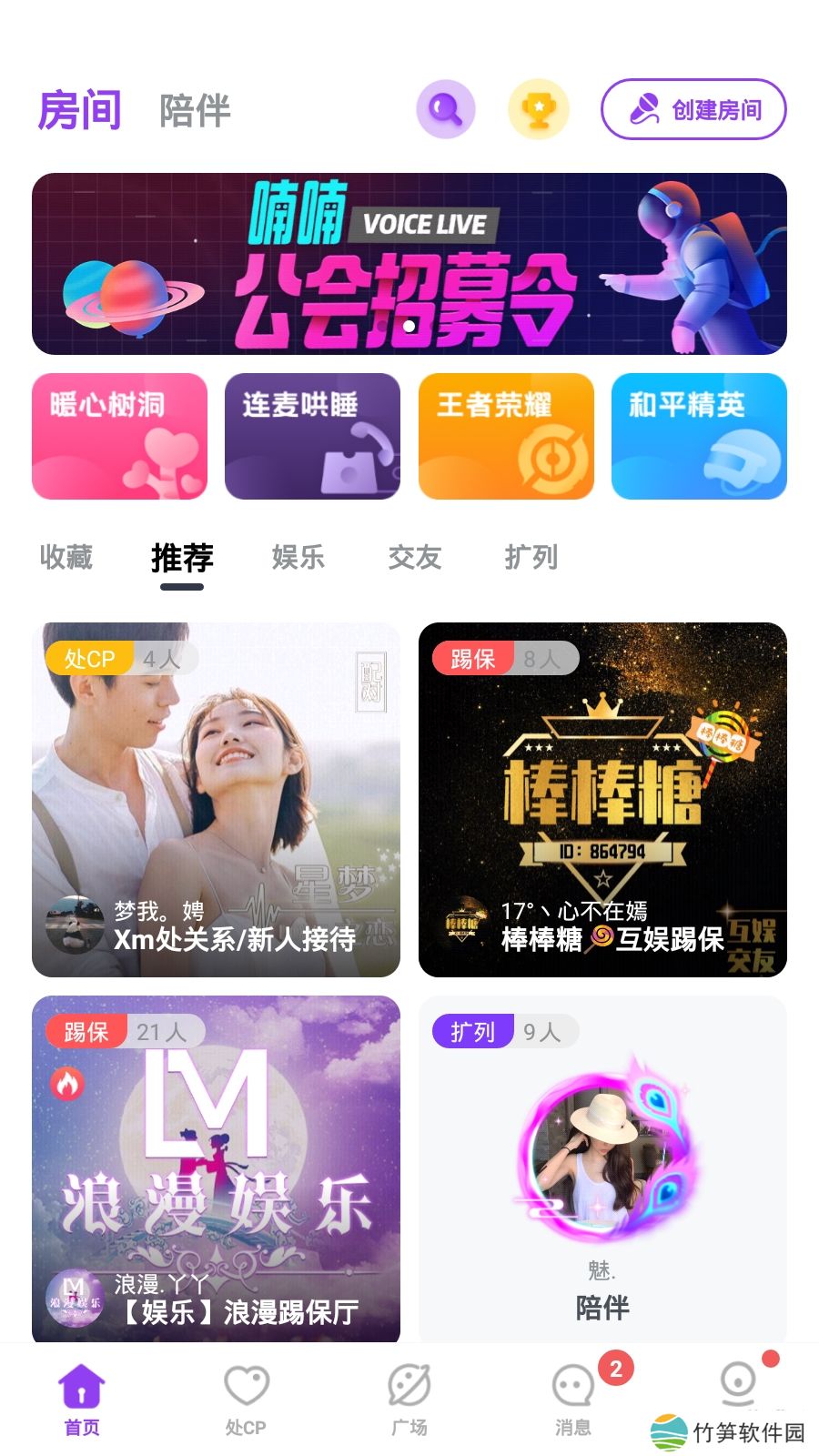This screenshot has width=819, height=1456.
Task: Switch to the 收藏 tab
Action: [x=66, y=557]
